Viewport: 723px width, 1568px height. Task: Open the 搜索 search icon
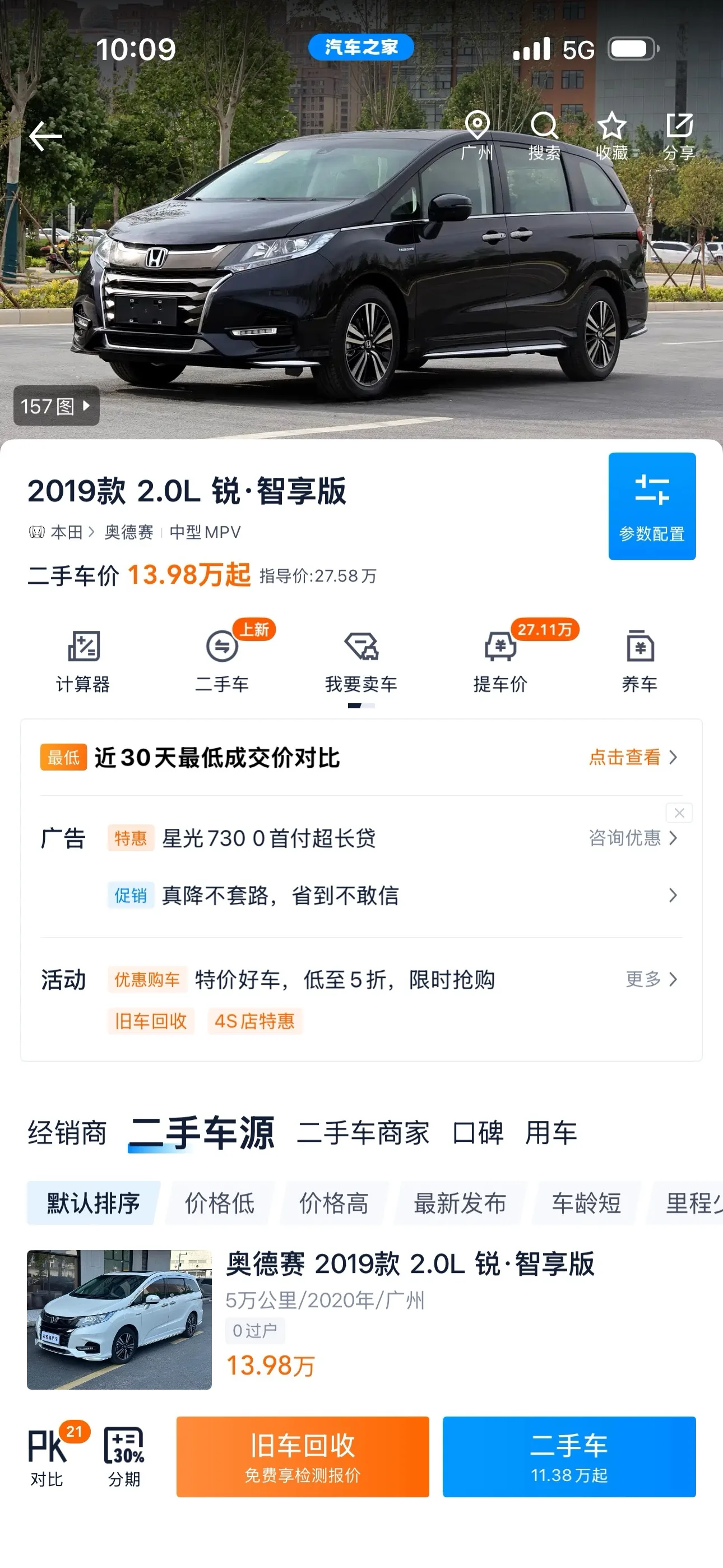pos(544,136)
